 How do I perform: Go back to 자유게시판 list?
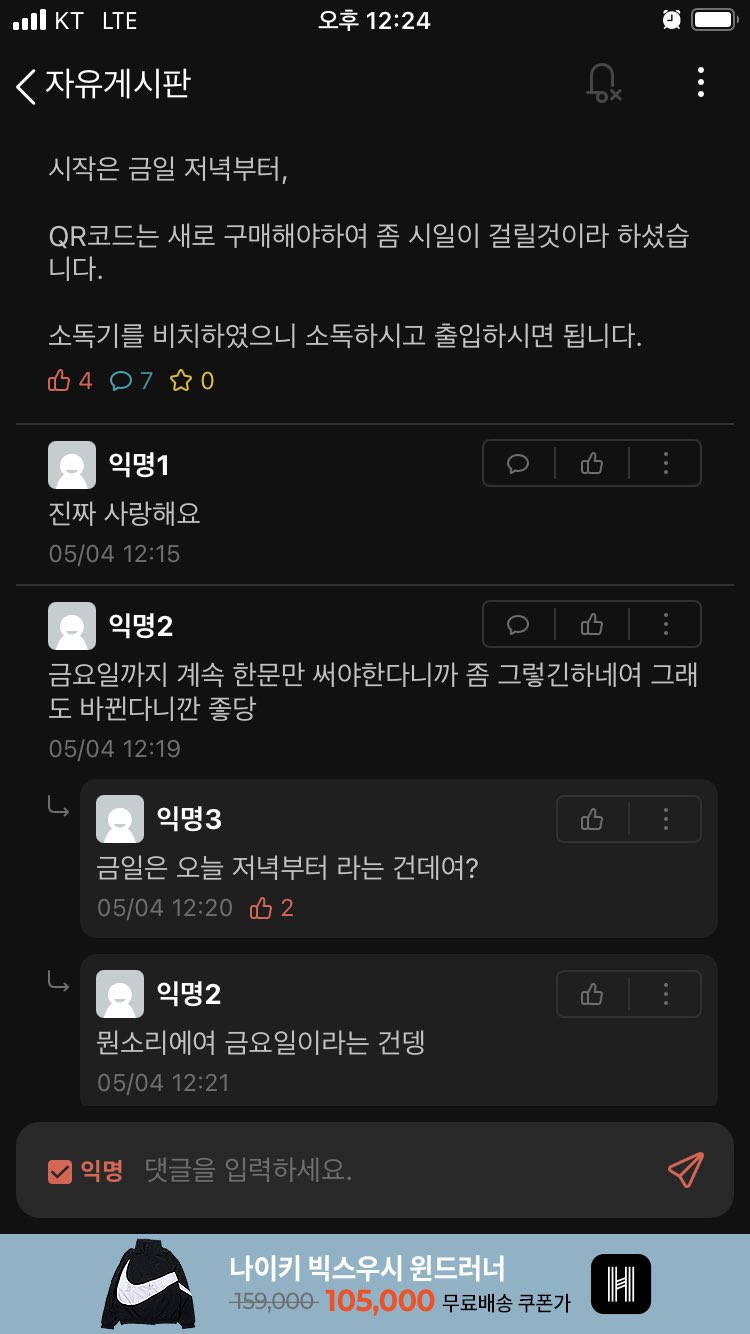point(28,84)
